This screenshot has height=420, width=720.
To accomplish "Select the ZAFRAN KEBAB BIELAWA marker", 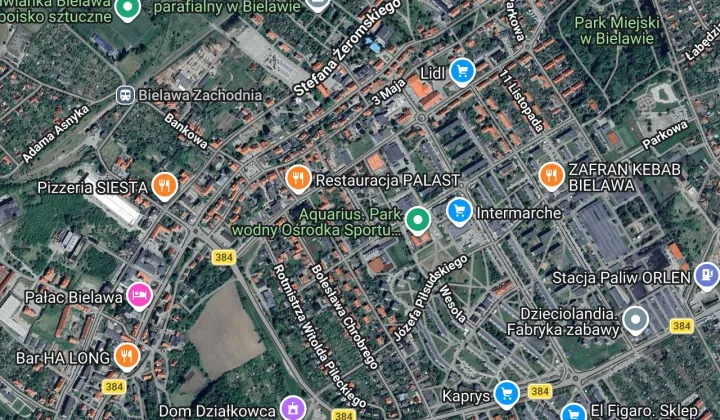I will (x=549, y=176).
